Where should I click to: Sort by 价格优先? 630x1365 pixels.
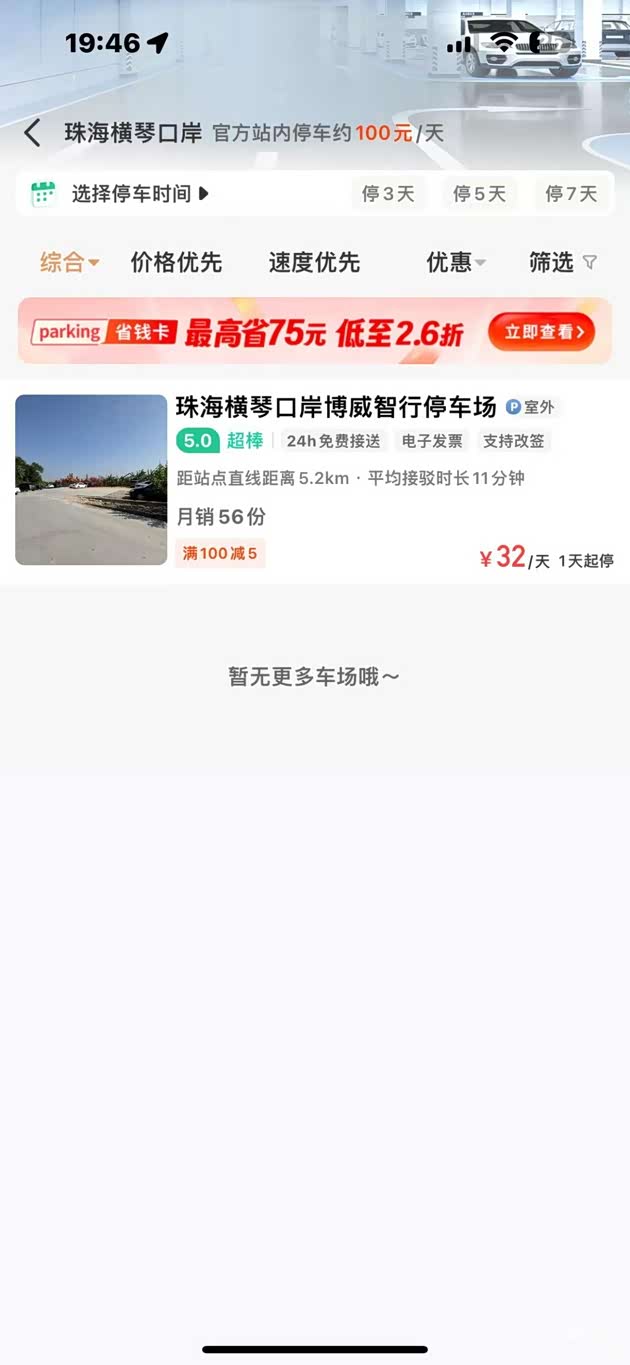176,263
